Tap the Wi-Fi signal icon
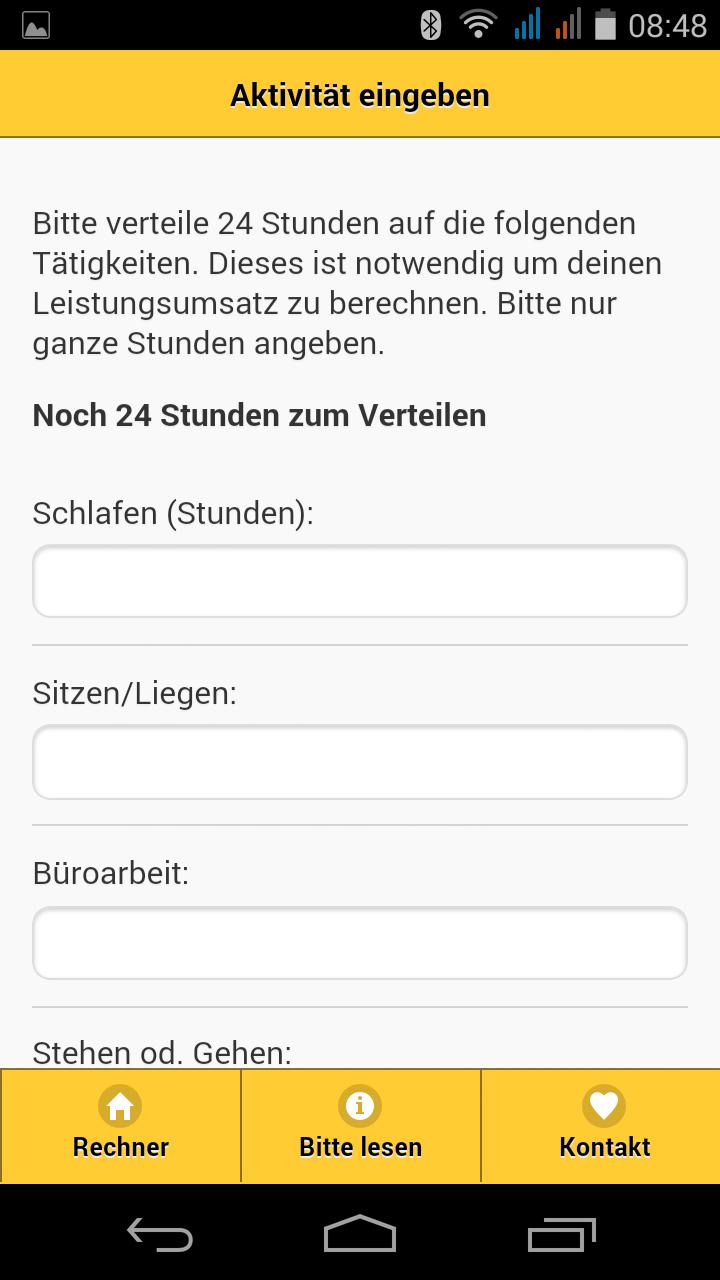Image resolution: width=720 pixels, height=1280 pixels. (x=477, y=22)
